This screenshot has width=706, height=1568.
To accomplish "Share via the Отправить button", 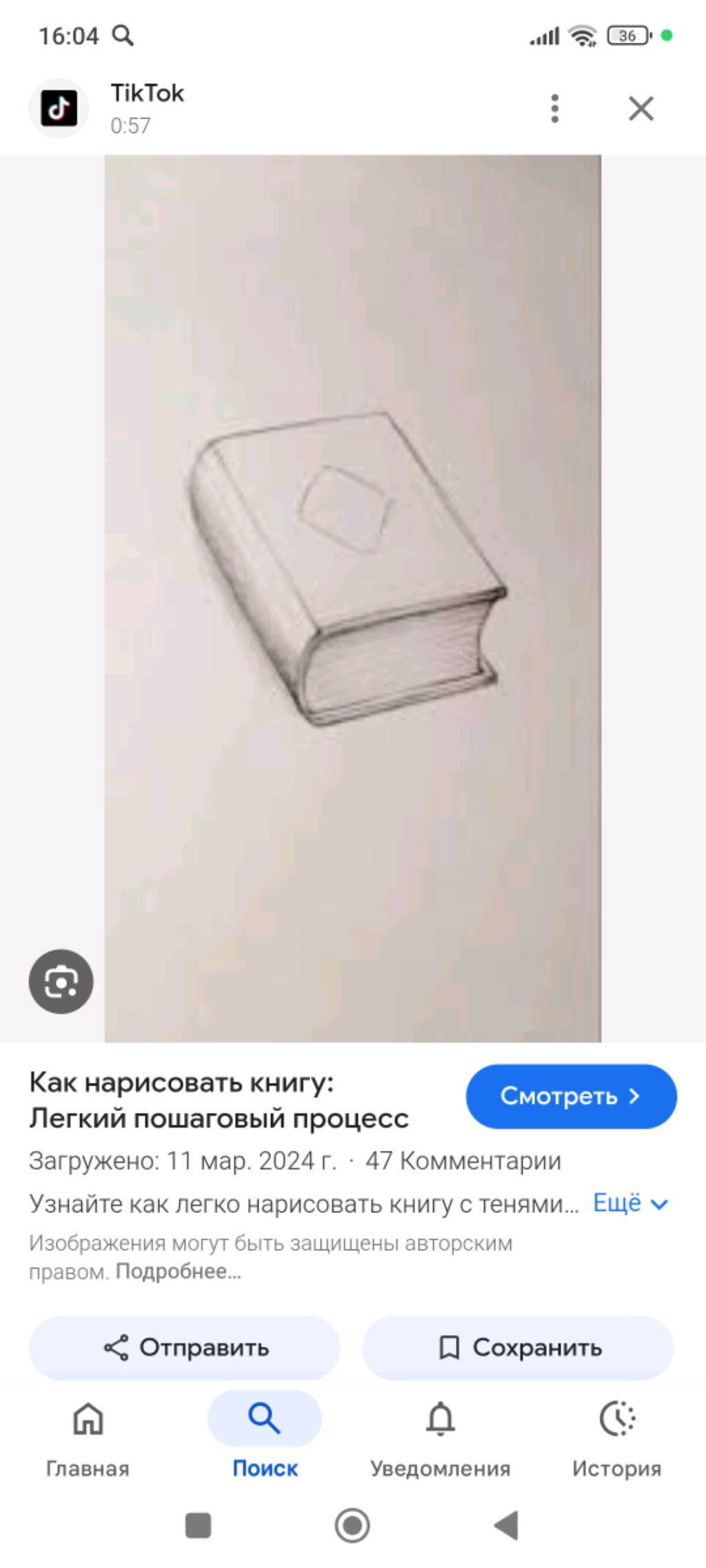I will (x=185, y=1347).
